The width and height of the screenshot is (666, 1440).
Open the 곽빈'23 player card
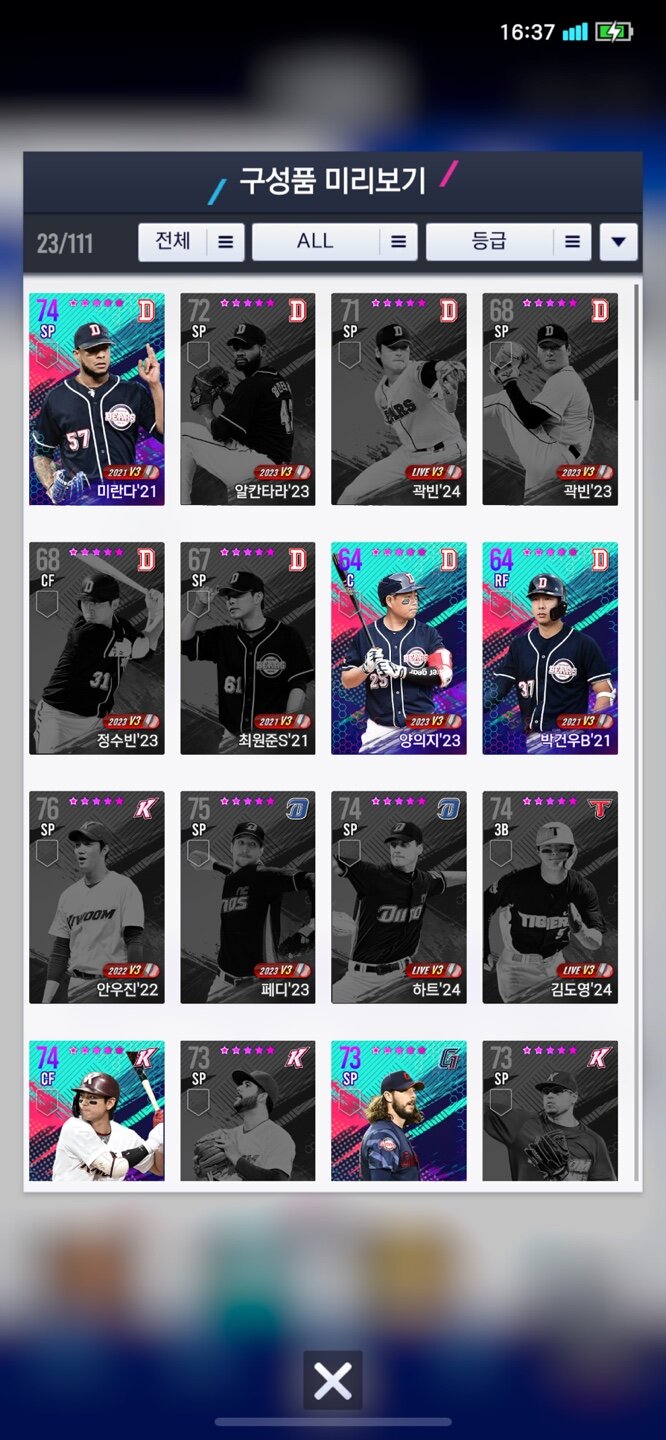click(x=550, y=399)
